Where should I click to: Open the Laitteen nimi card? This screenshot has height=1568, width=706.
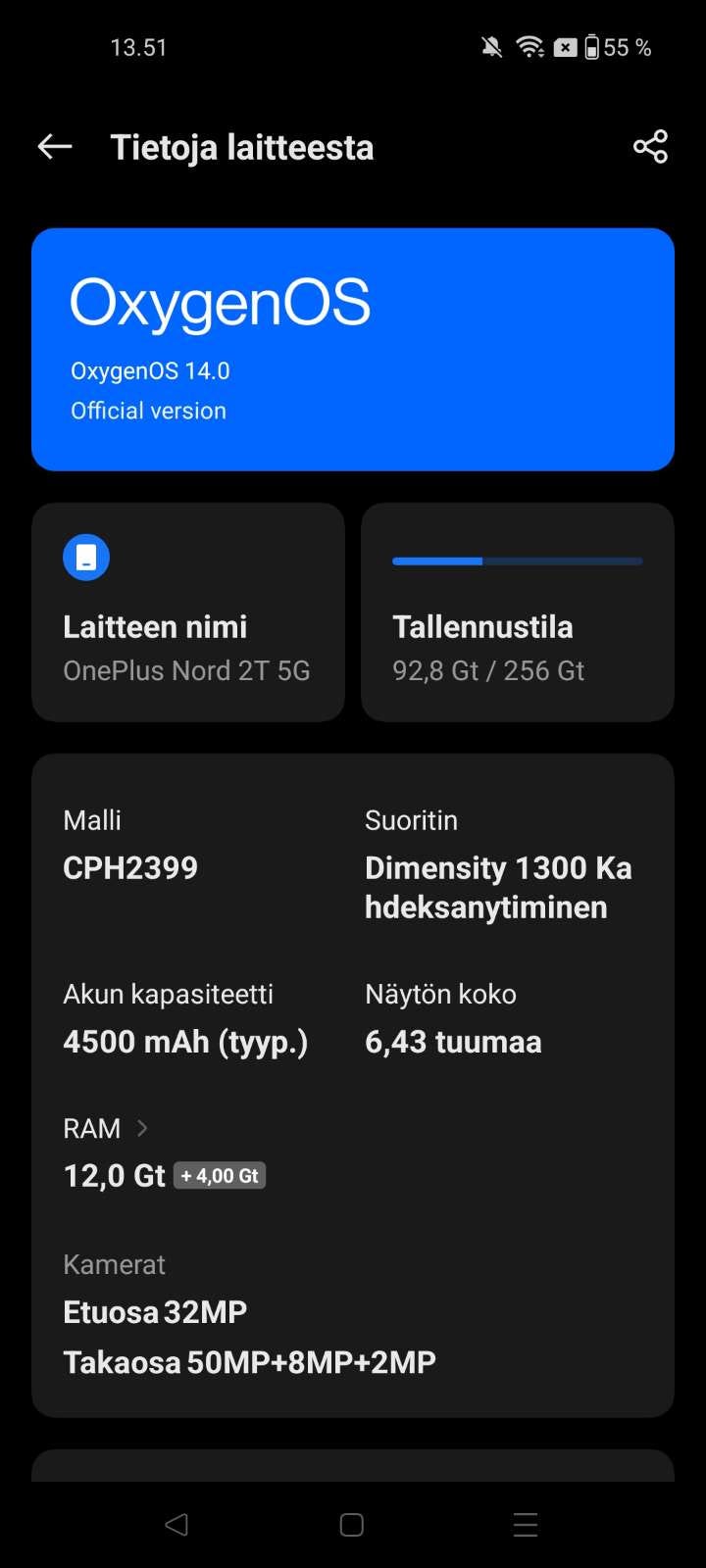188,612
